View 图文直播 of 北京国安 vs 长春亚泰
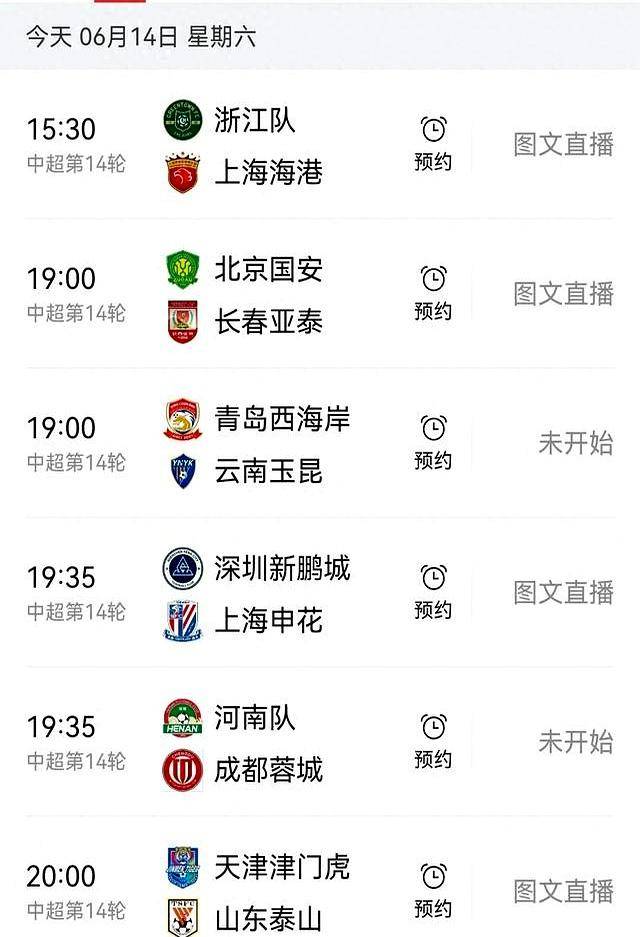640x937 pixels. click(x=563, y=293)
